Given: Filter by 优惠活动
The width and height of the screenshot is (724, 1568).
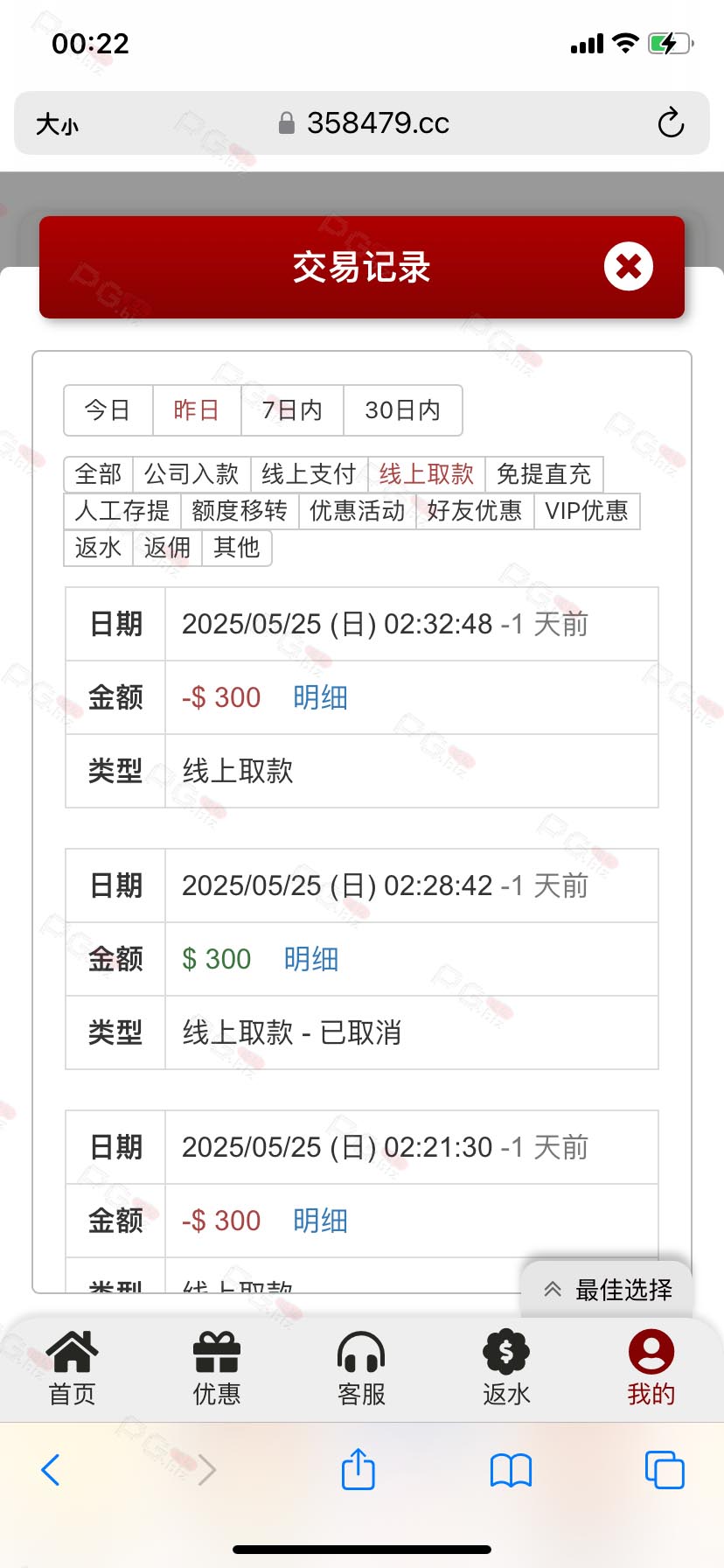Looking at the screenshot, I should click(x=358, y=511).
